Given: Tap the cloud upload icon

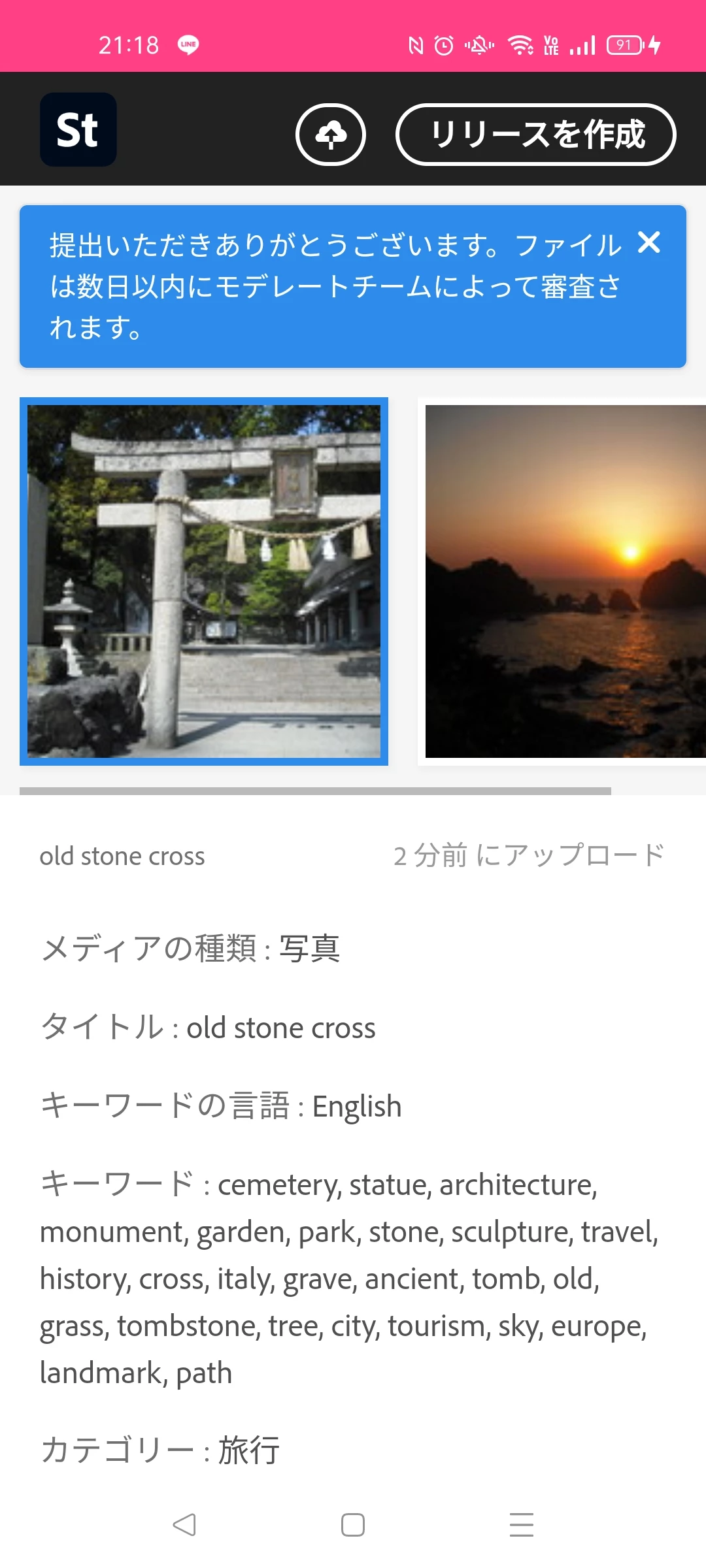Looking at the screenshot, I should (x=331, y=135).
